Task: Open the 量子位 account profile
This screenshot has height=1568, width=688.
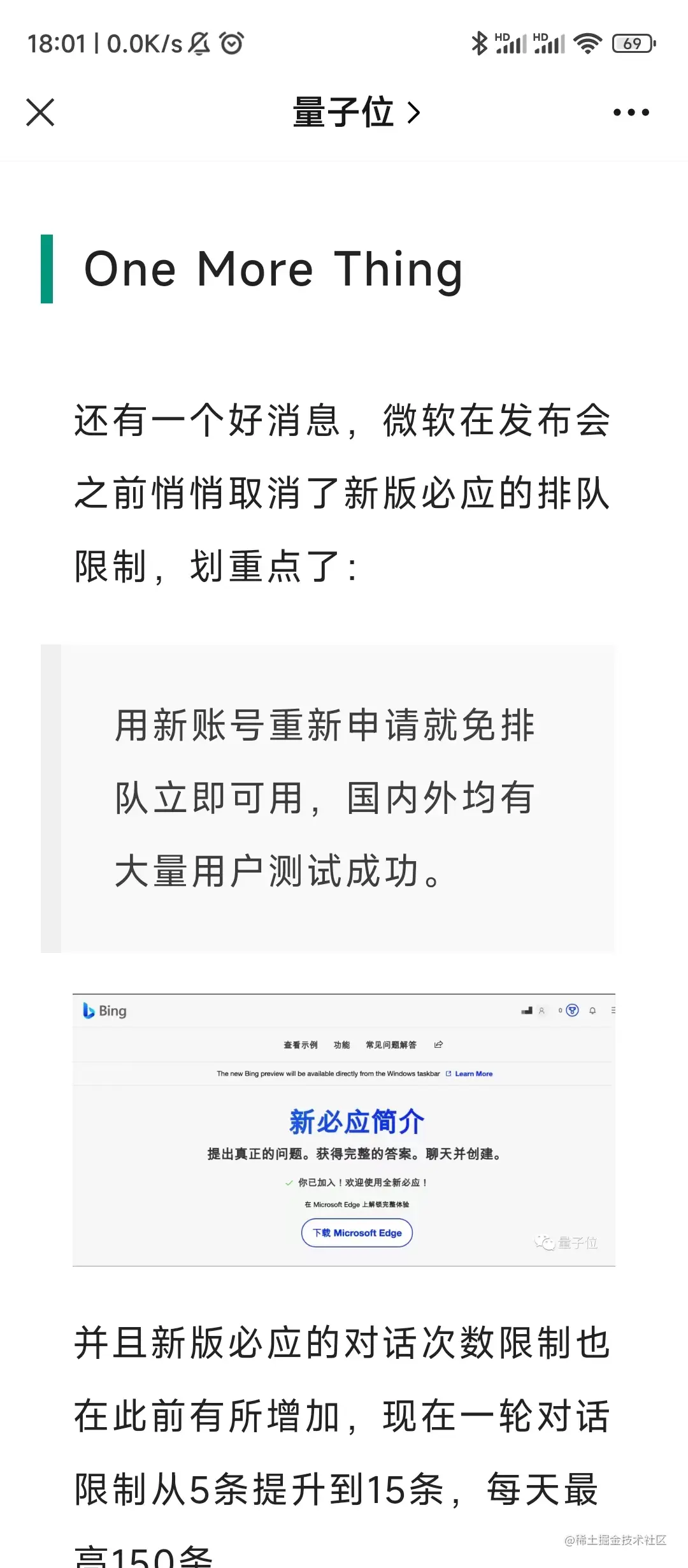Action: pyautogui.click(x=355, y=113)
